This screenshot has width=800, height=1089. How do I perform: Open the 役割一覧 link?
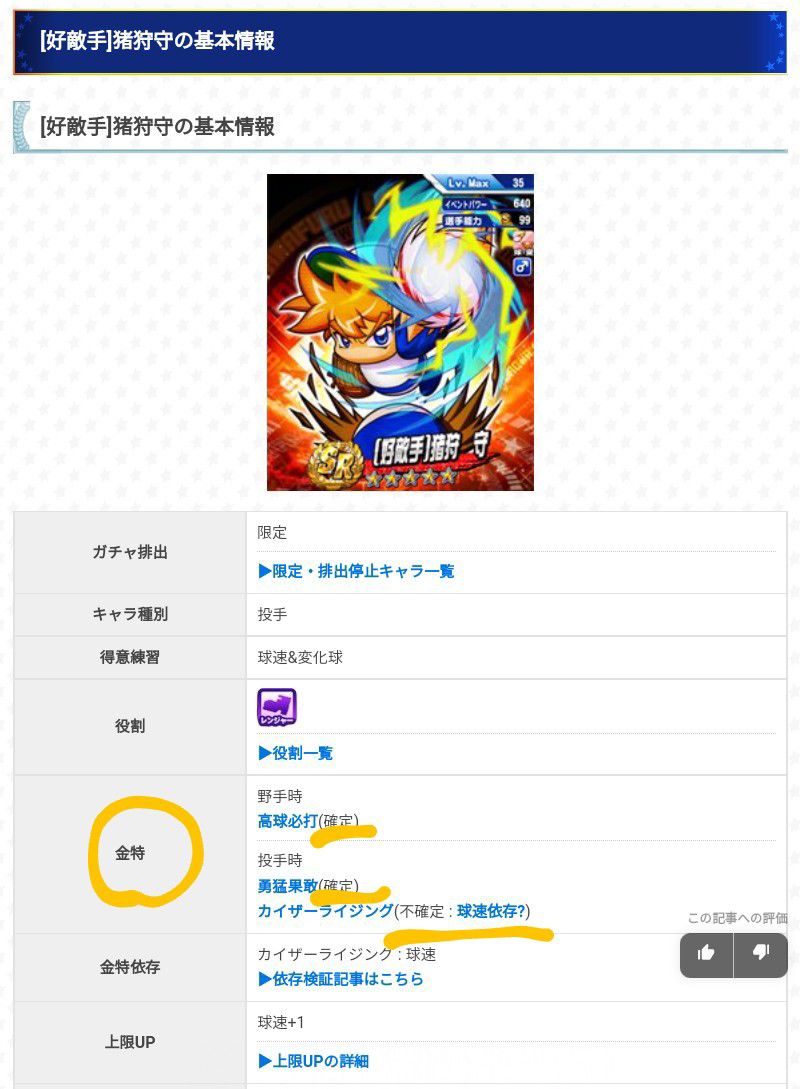click(296, 753)
